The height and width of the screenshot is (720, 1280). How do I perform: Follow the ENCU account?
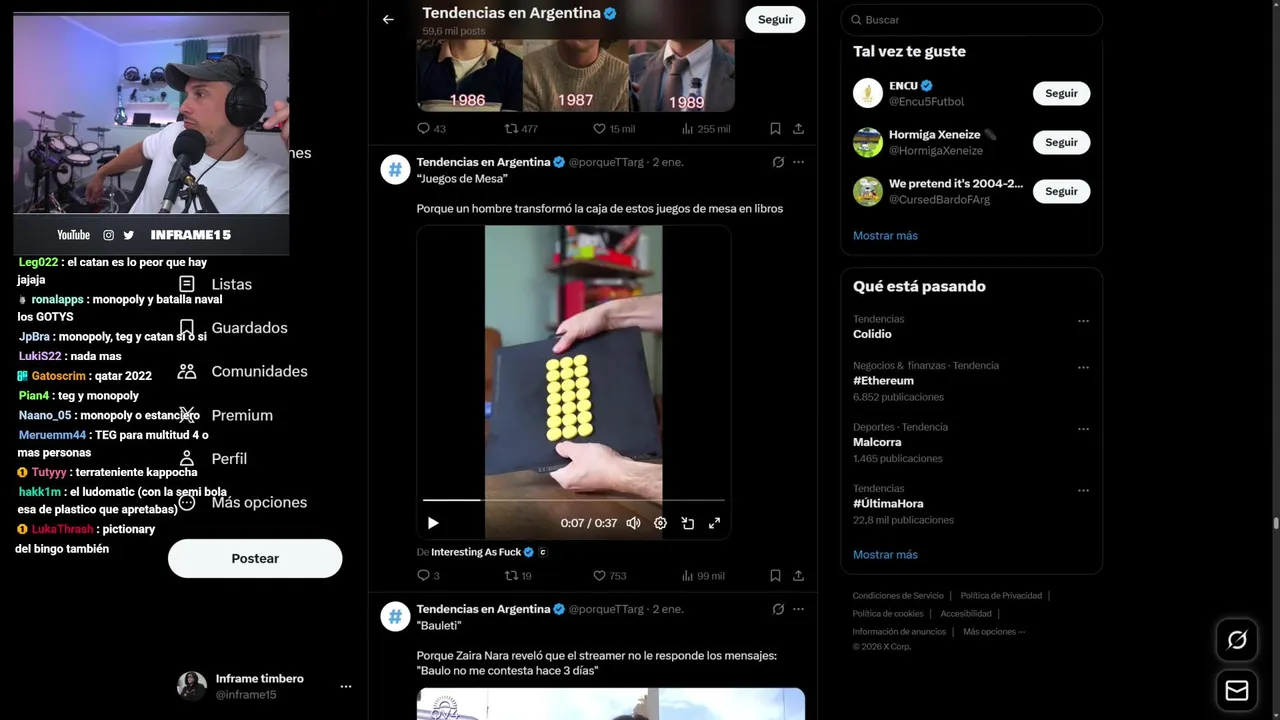[x=1061, y=93]
